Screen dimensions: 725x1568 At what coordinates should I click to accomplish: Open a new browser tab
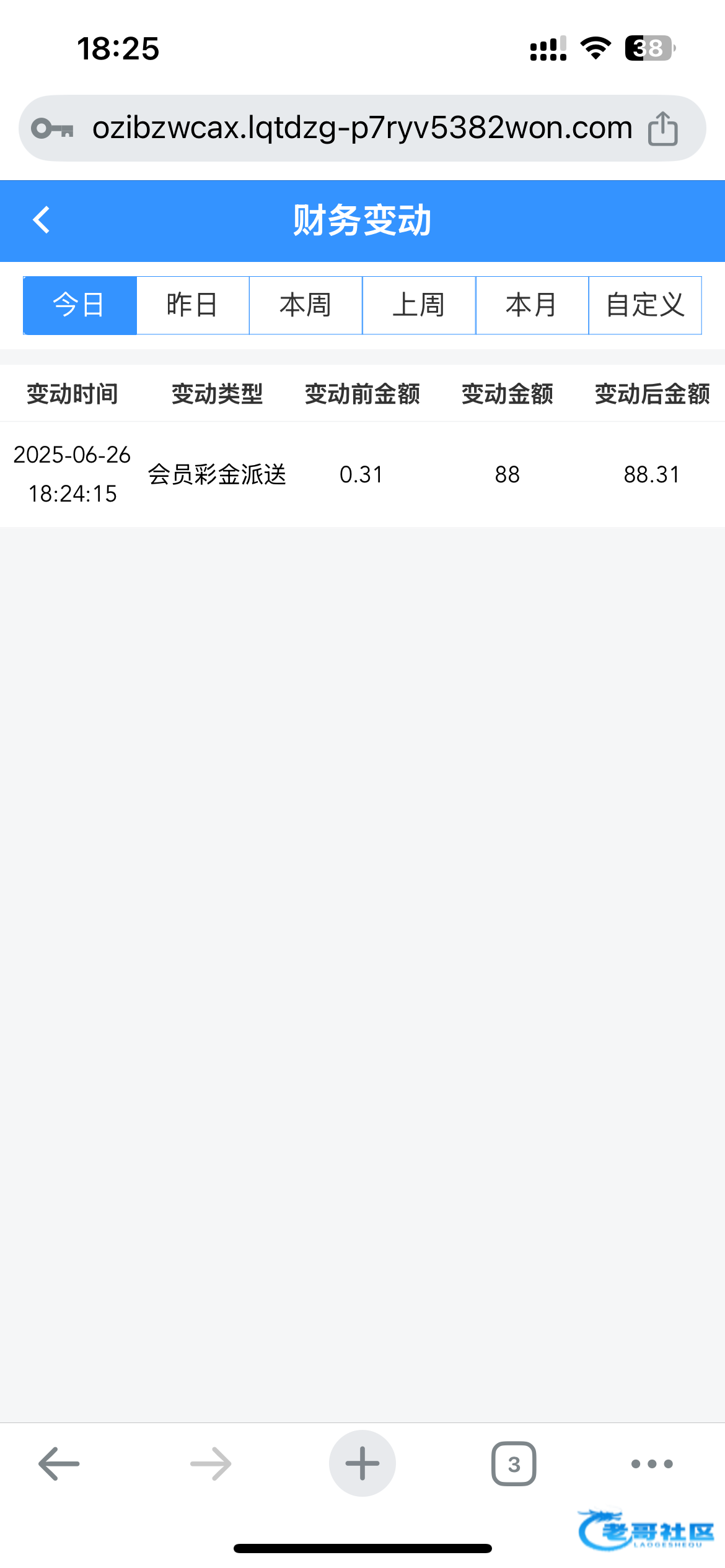pyautogui.click(x=362, y=1464)
